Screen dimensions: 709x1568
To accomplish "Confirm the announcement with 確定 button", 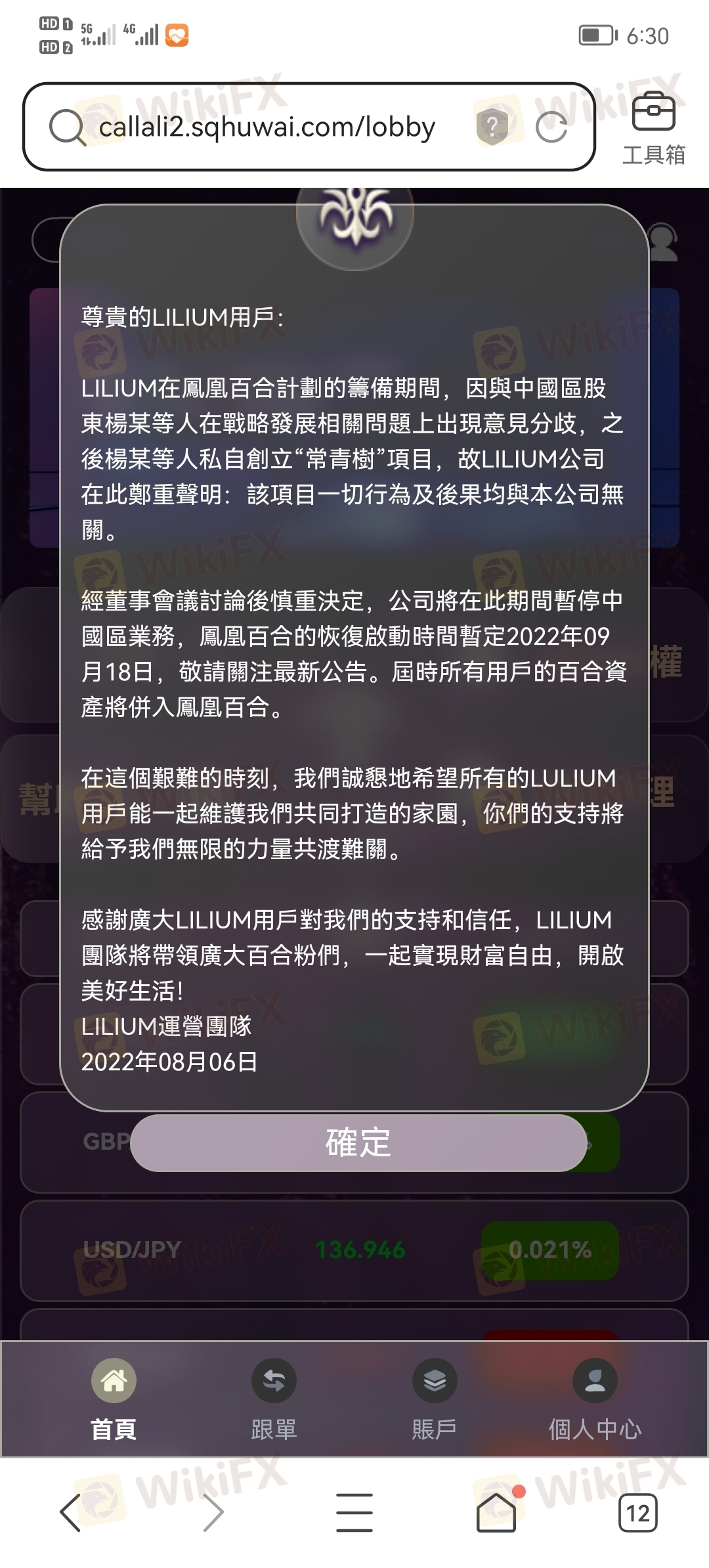I will tap(358, 1143).
